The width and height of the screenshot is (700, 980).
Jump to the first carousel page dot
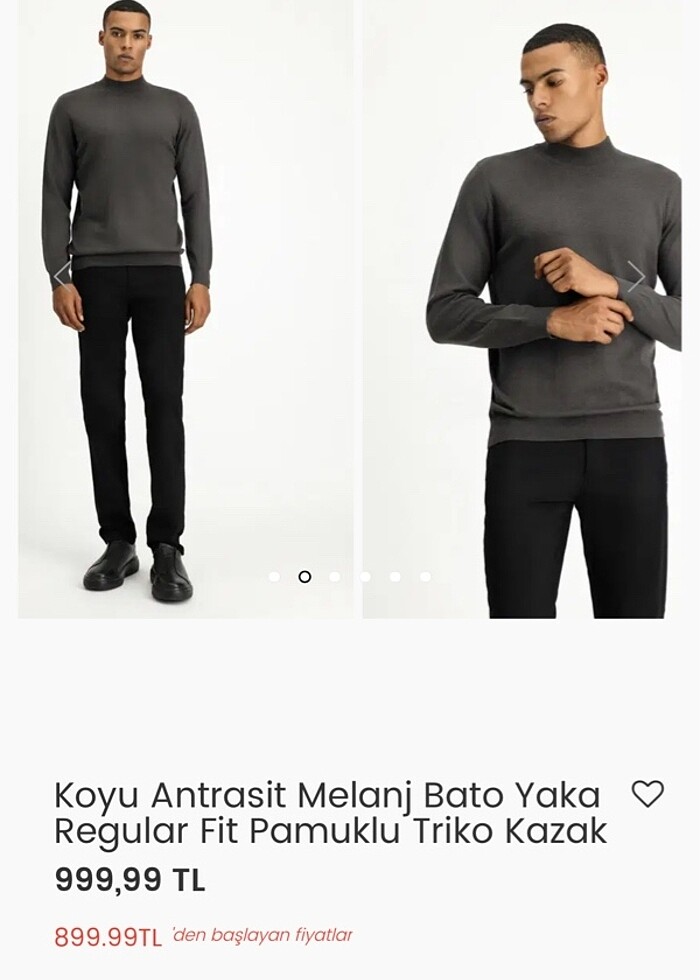tap(275, 577)
